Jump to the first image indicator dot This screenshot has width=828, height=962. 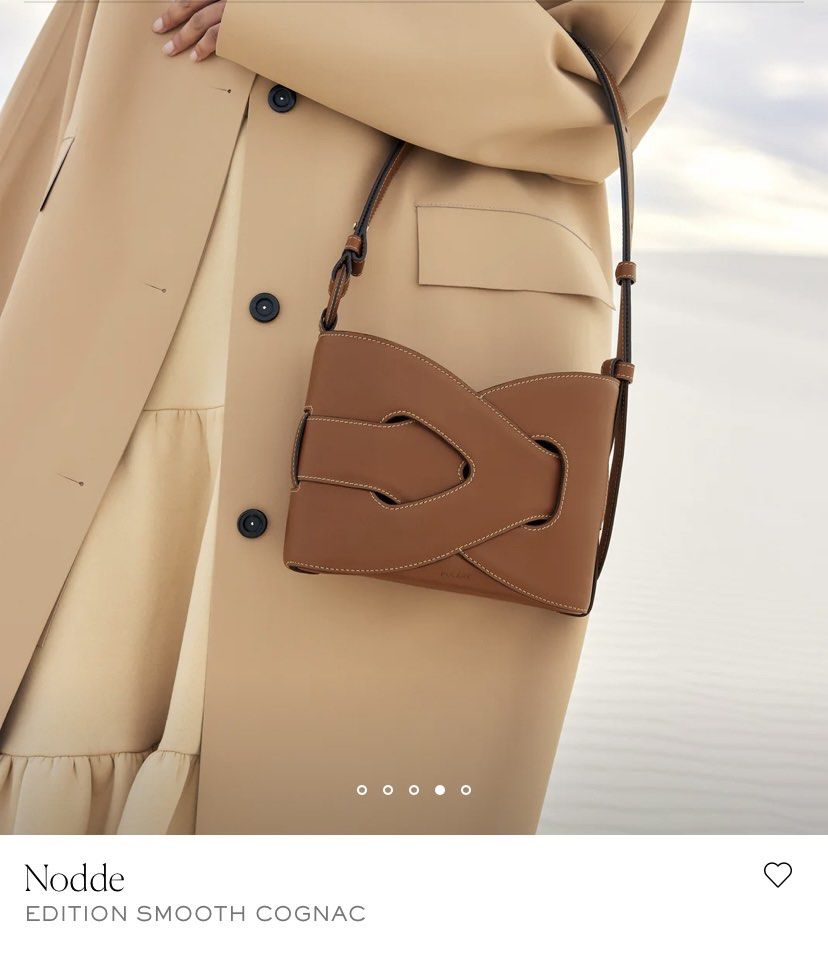[x=362, y=790]
